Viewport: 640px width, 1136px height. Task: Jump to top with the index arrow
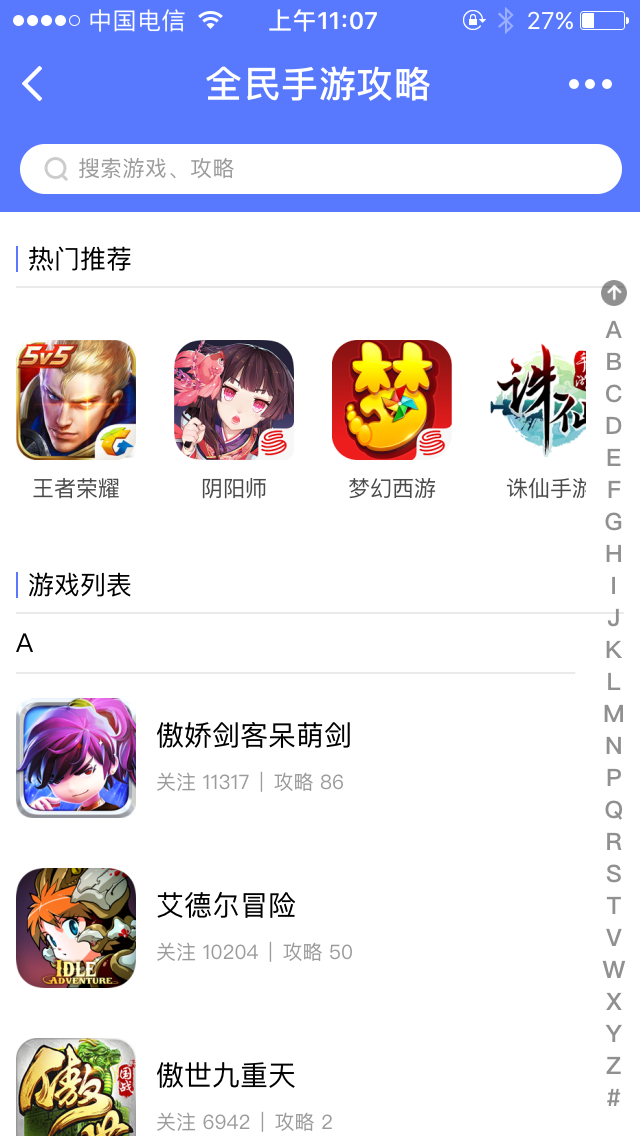click(x=614, y=293)
